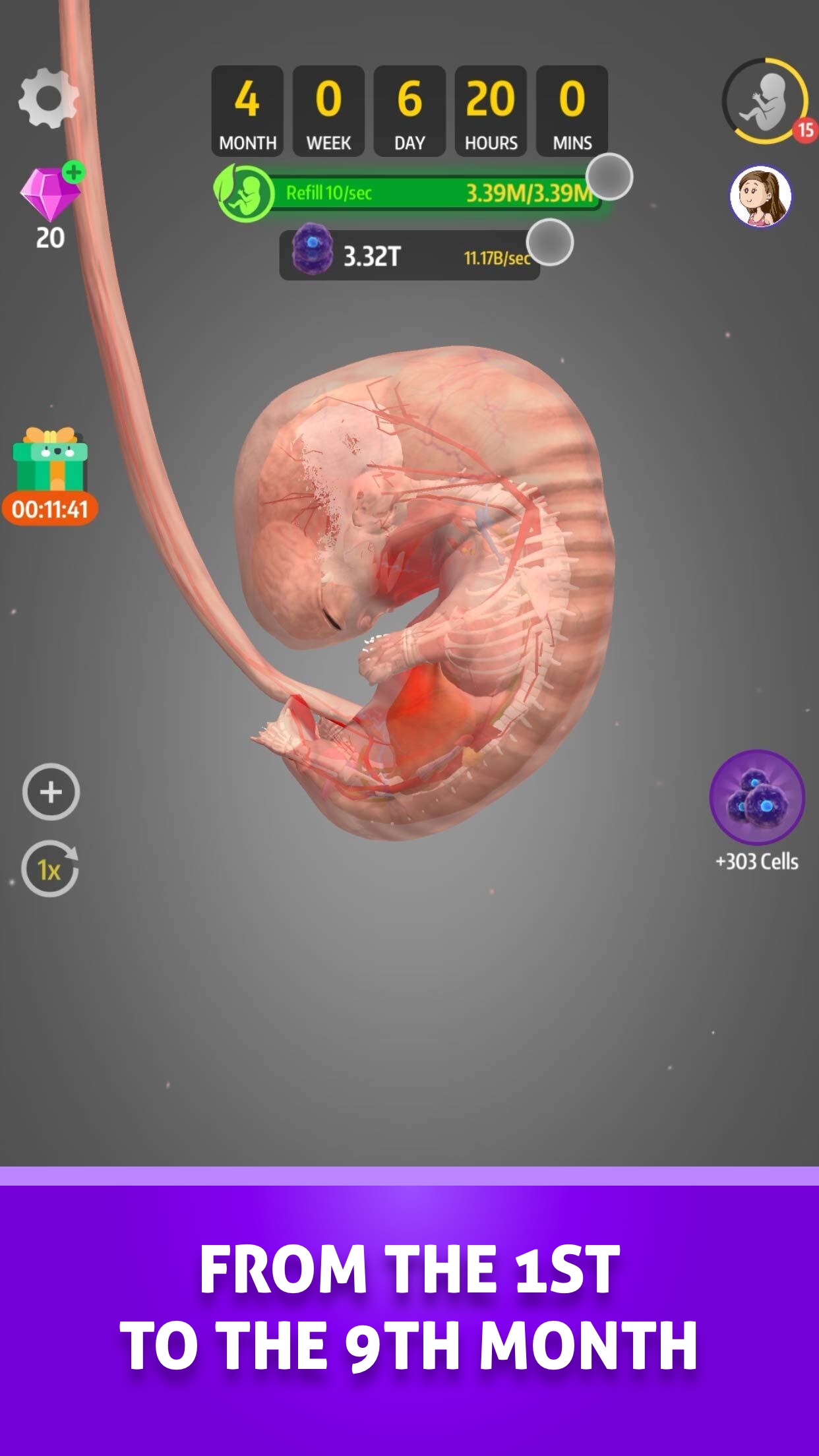The width and height of the screenshot is (819, 1456).
Task: Open the settings gear
Action: pyautogui.click(x=47, y=98)
